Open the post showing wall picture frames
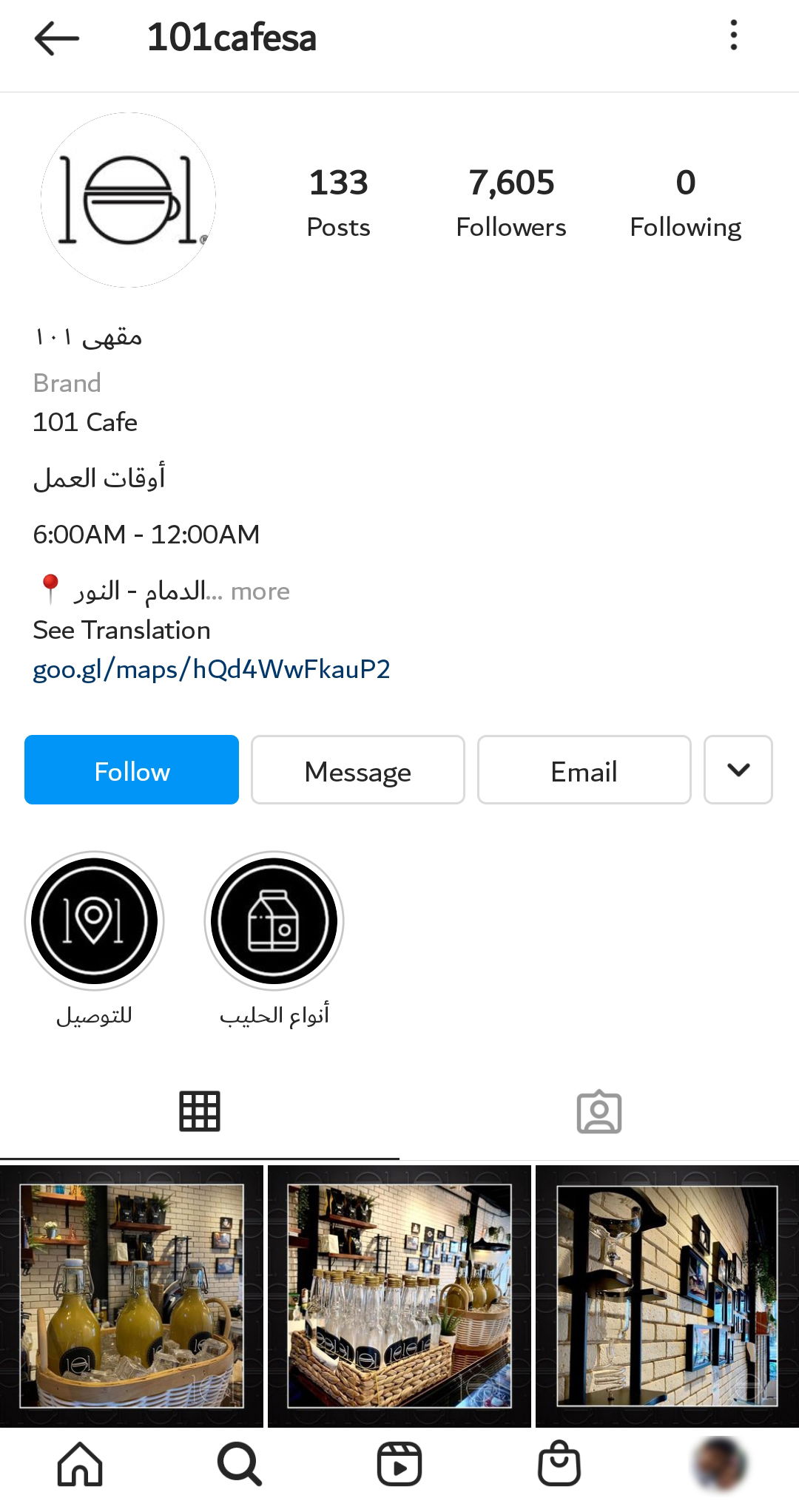Viewport: 799px width, 1512px height. click(667, 1296)
